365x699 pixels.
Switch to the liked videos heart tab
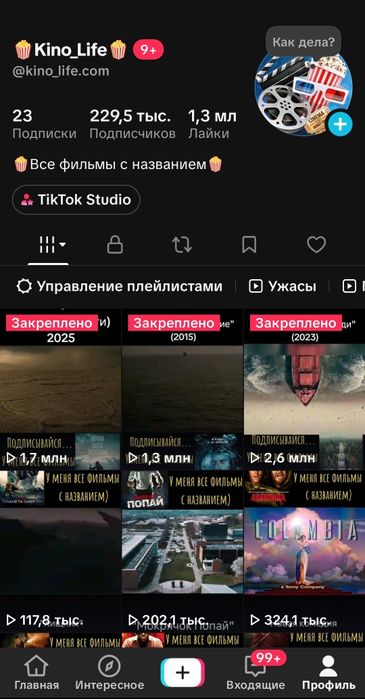tap(316, 245)
